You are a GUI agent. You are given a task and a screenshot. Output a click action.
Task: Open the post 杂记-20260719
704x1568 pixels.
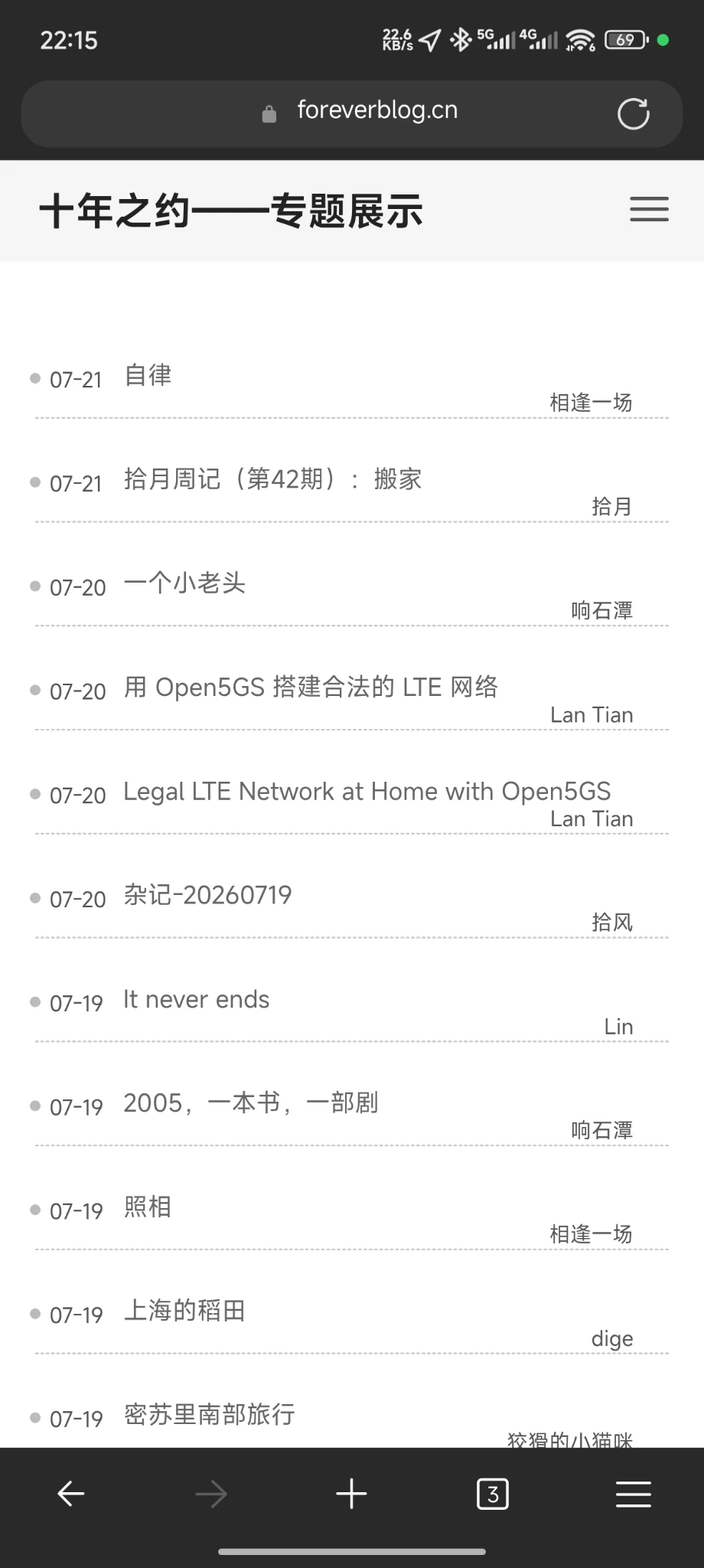pyautogui.click(x=207, y=895)
